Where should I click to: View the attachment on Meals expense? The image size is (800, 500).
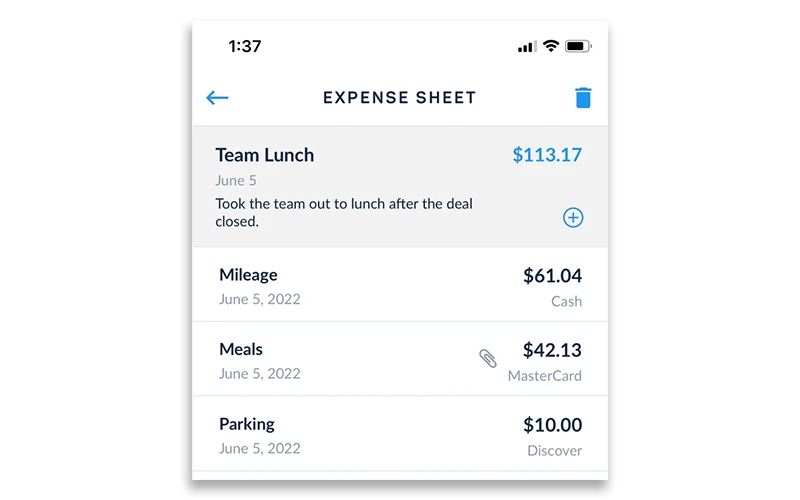click(x=488, y=358)
